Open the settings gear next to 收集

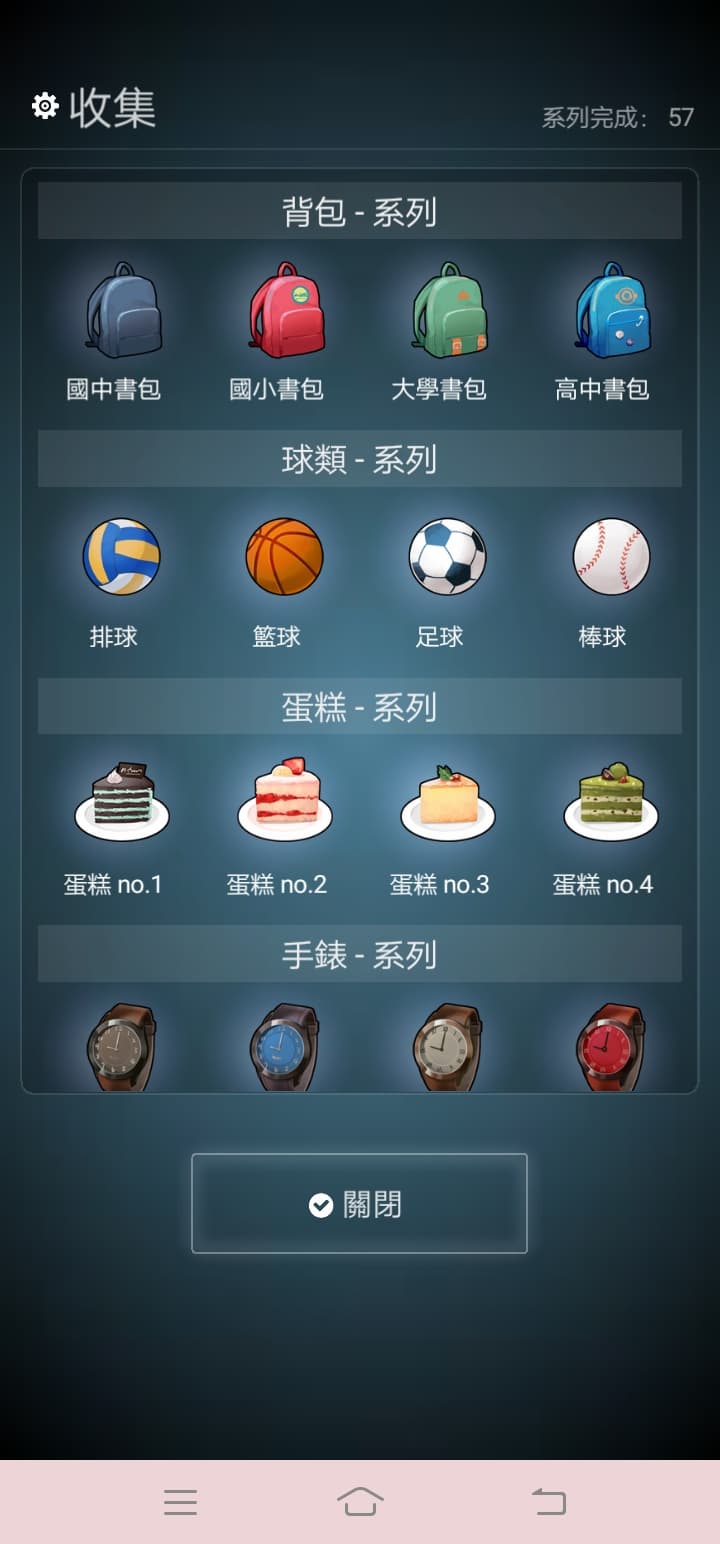44,105
